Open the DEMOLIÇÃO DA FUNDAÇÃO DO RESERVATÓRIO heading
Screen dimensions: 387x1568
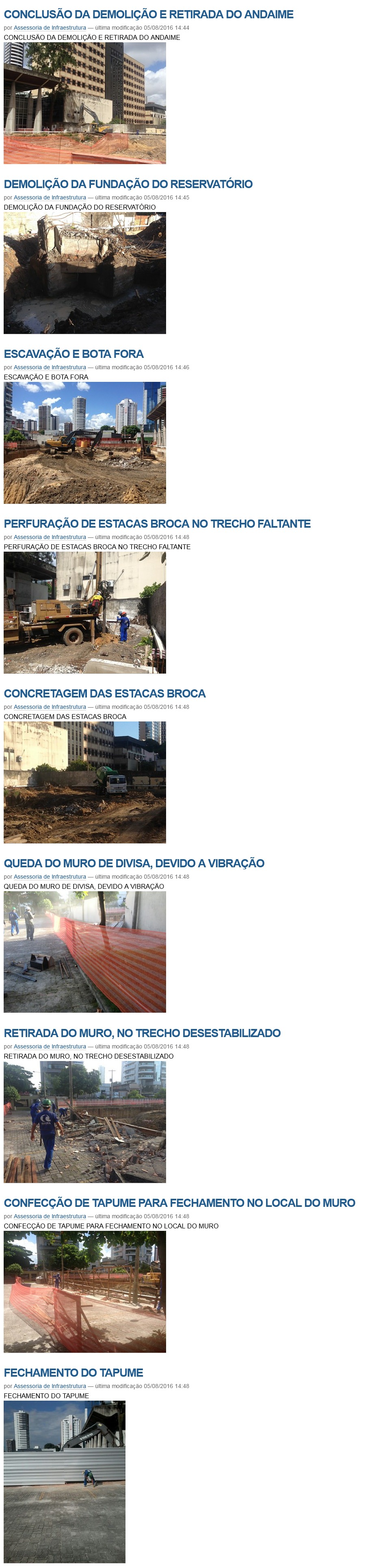128,184
